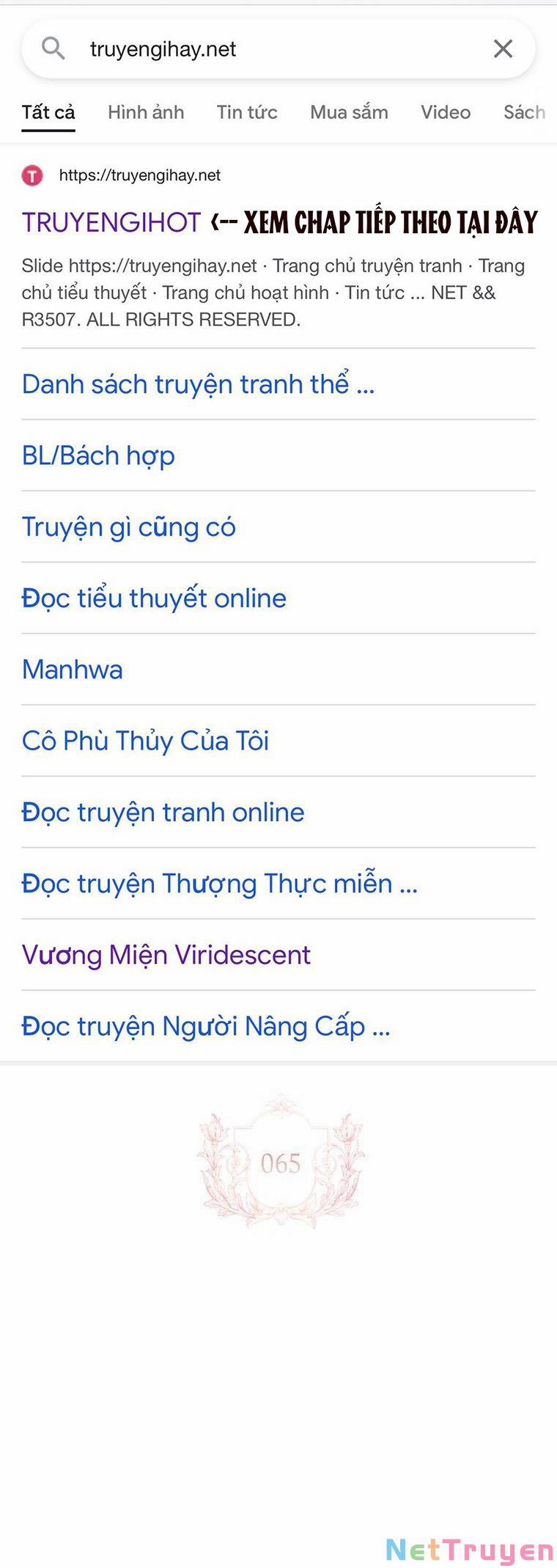Switch to the Mua sắm tab
557x1568 pixels.
348,112
